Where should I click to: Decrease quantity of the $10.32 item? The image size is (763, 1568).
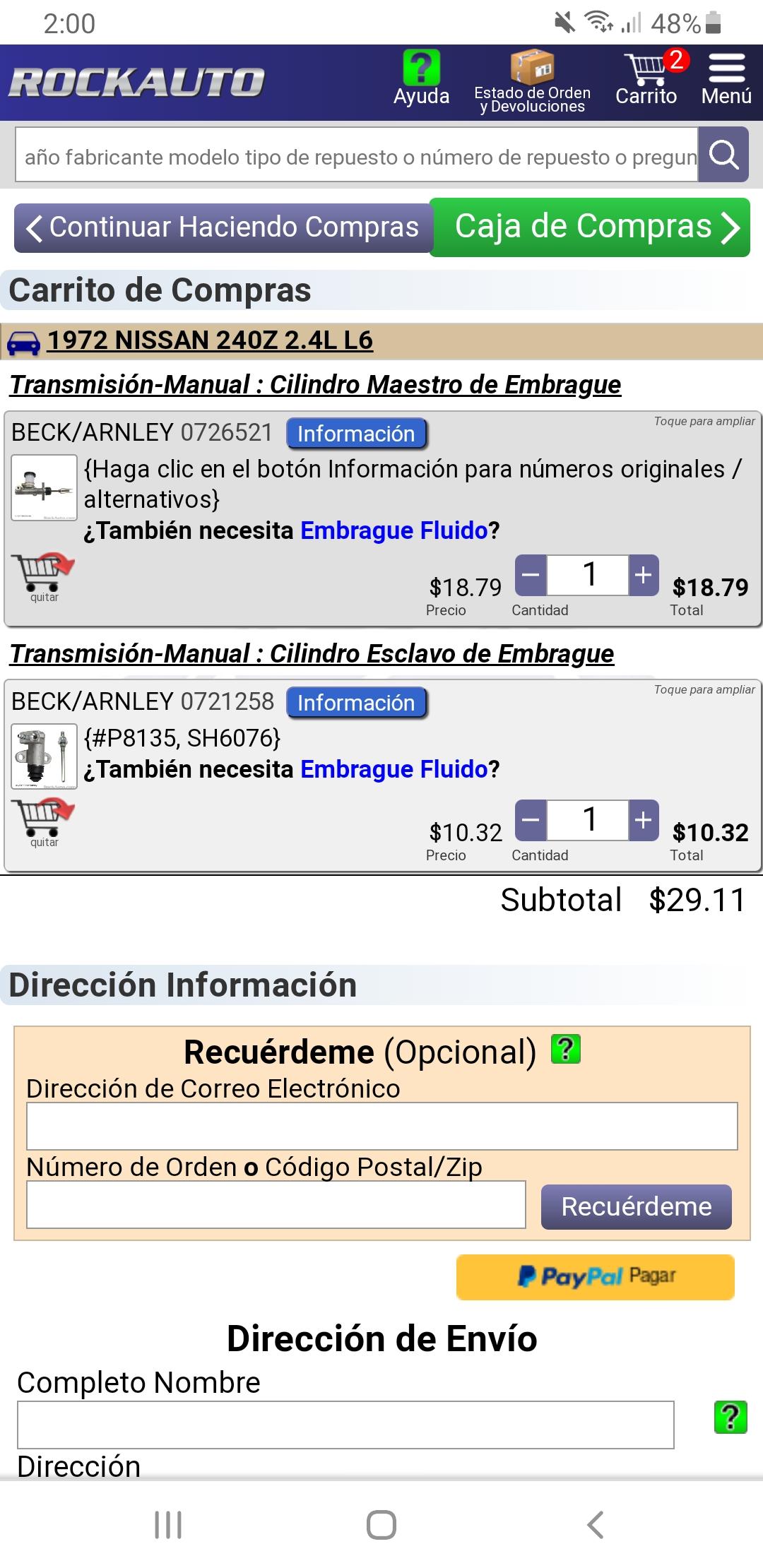tap(531, 820)
